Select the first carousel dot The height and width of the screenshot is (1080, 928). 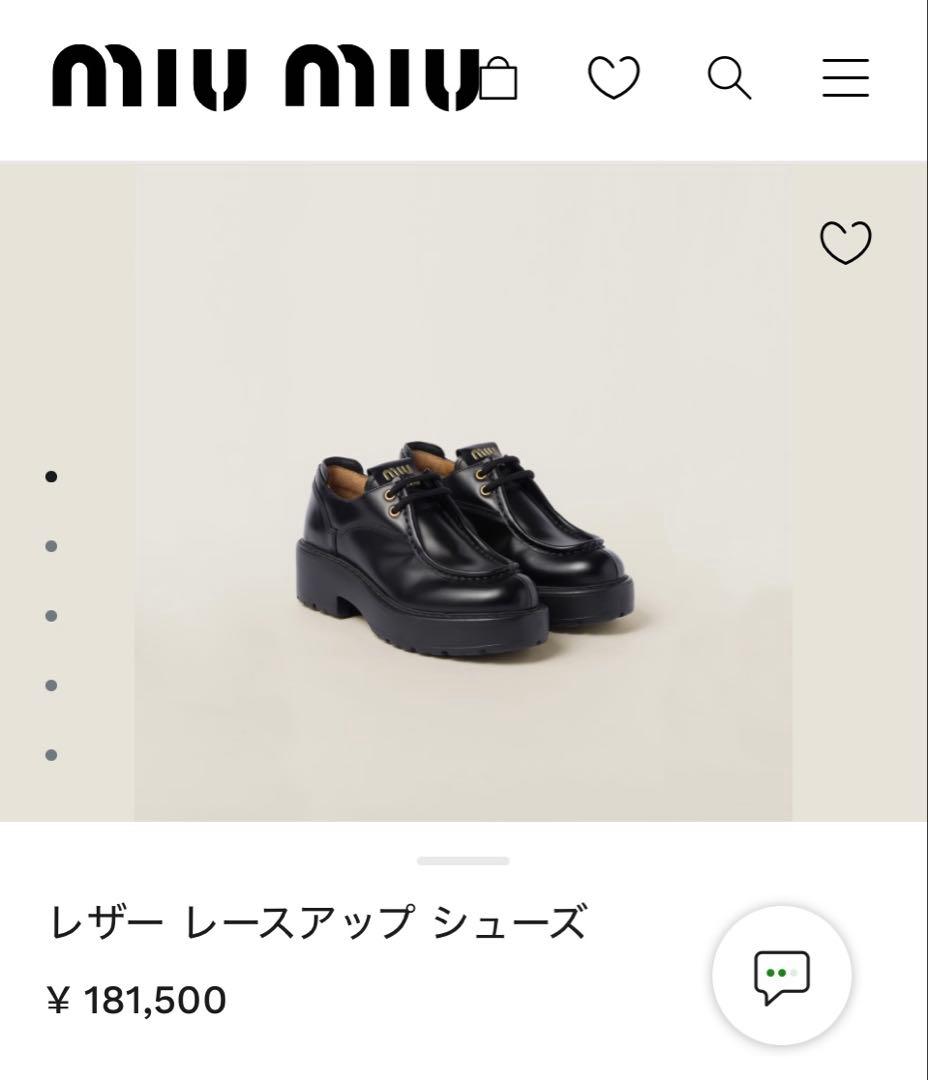pyautogui.click(x=51, y=476)
